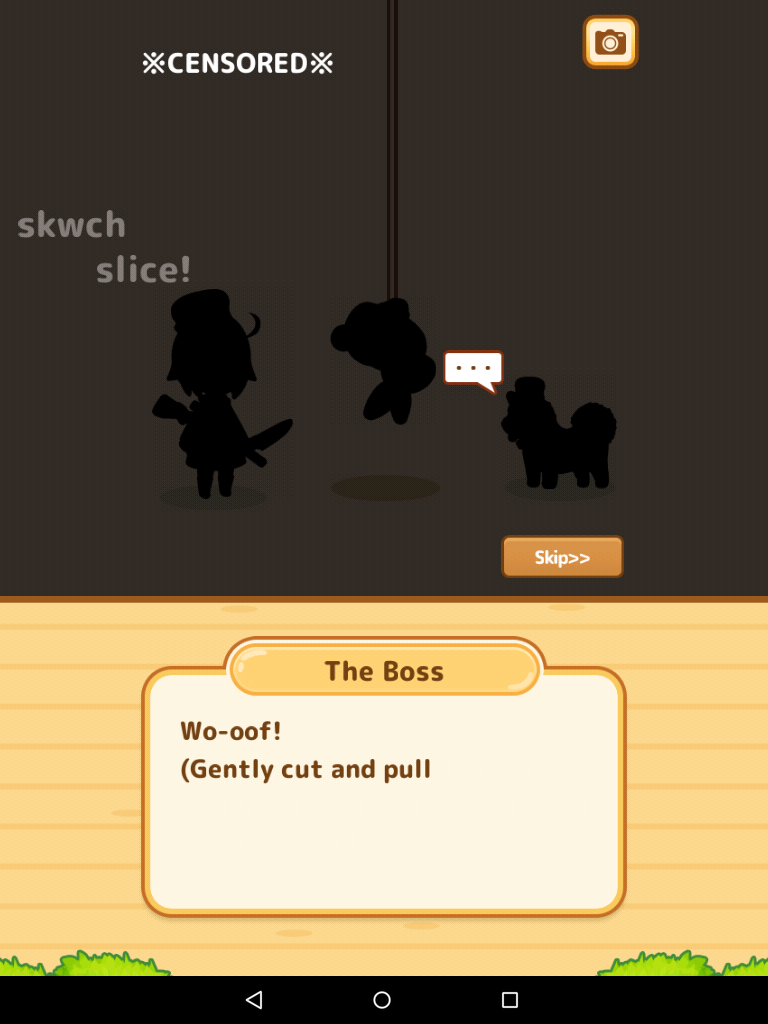Go back using the system back button
This screenshot has width=768, height=1024.
pos(254,1000)
